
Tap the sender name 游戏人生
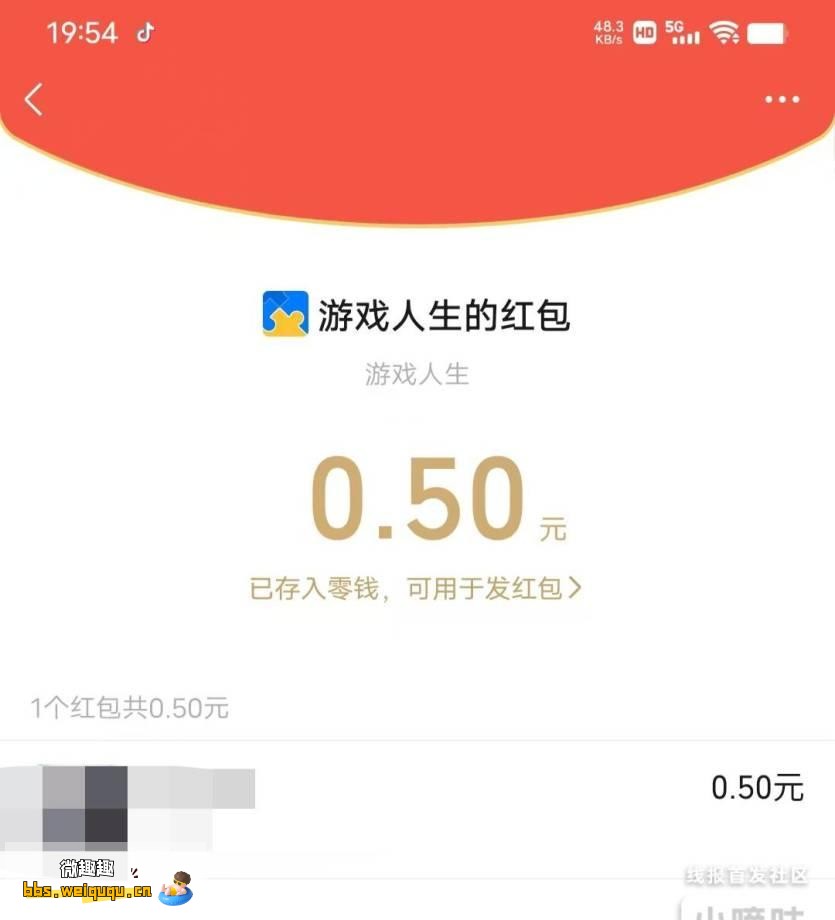tap(417, 374)
